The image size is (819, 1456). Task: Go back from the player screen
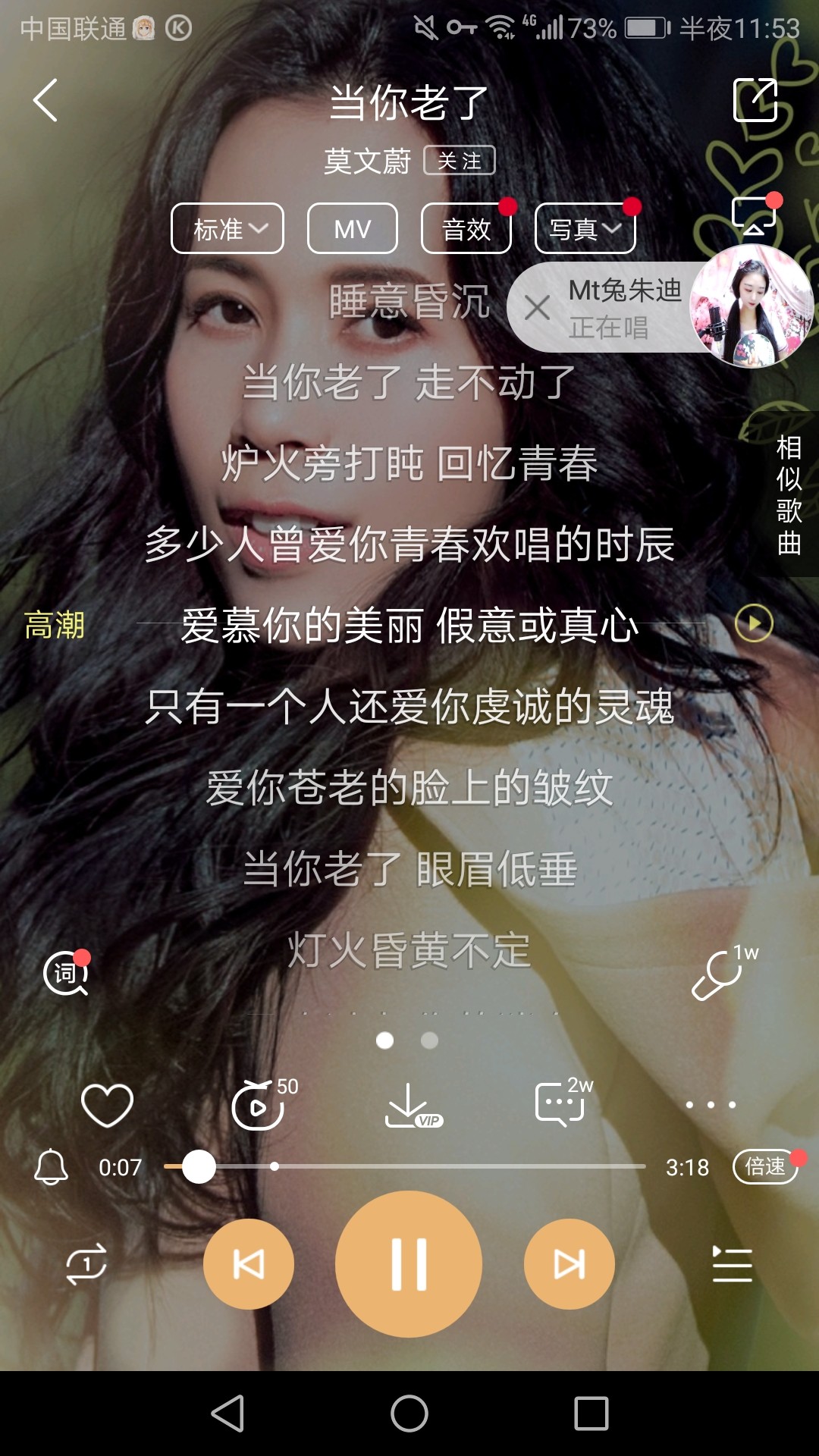pyautogui.click(x=45, y=100)
